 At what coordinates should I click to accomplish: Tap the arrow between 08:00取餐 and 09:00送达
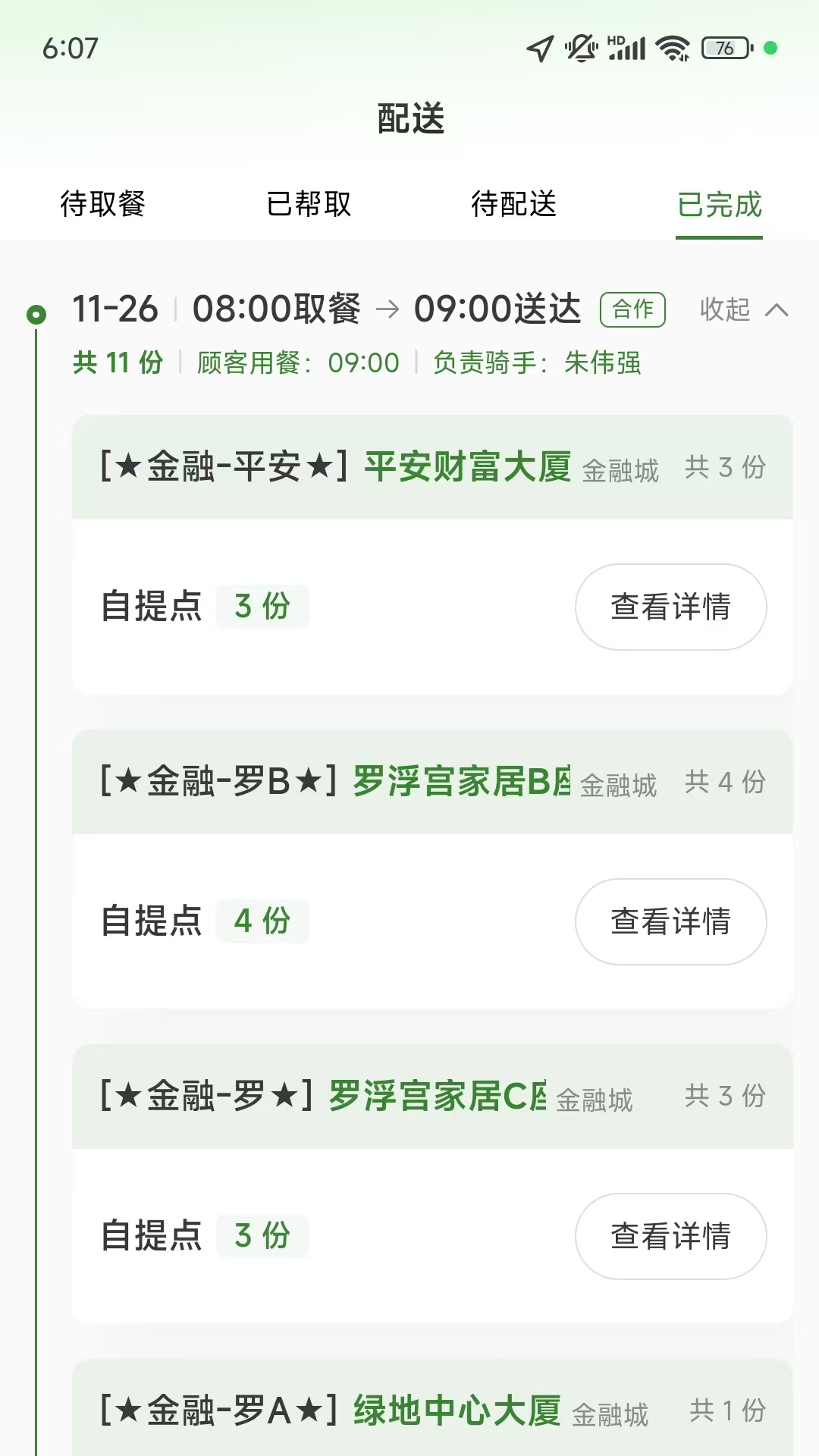[x=388, y=309]
